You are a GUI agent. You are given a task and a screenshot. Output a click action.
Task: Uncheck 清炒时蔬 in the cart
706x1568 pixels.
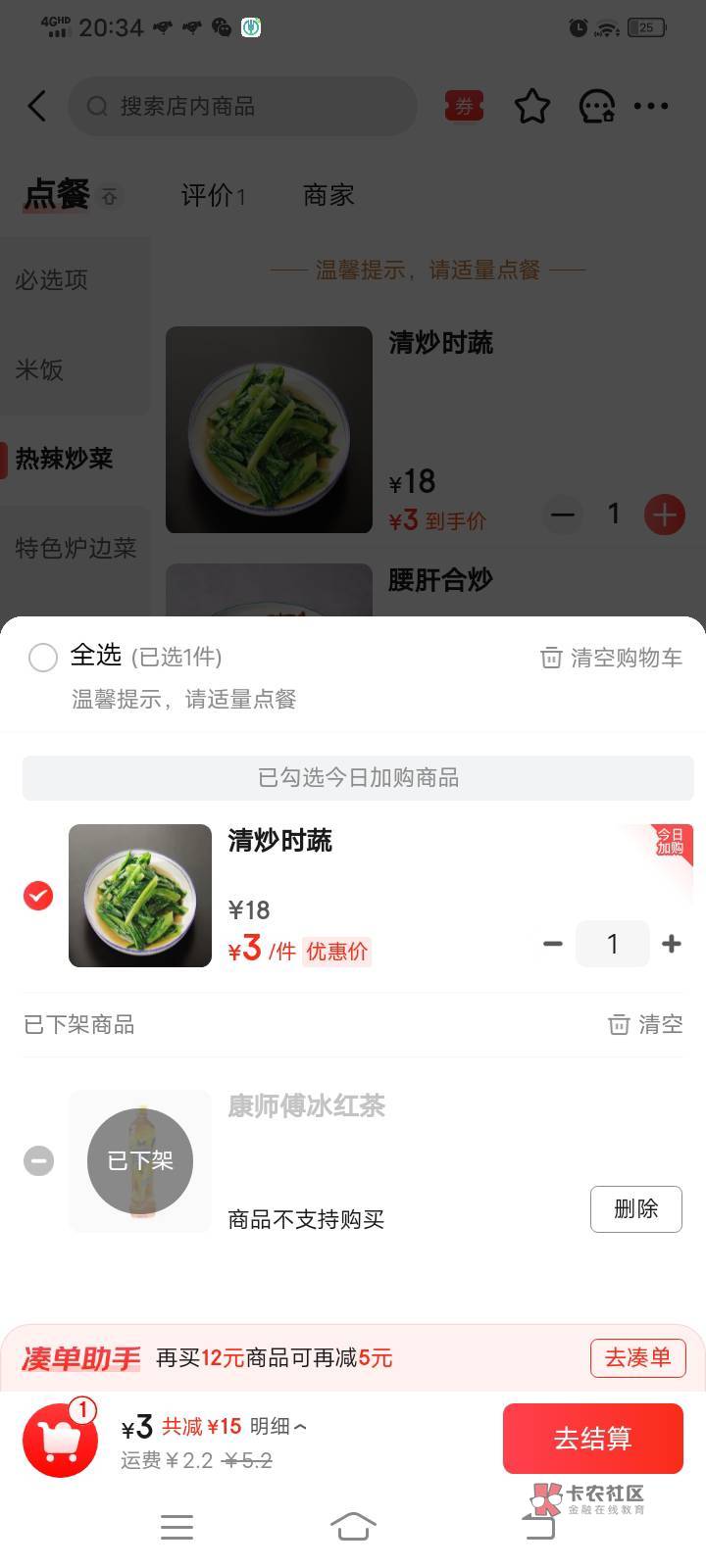38,896
